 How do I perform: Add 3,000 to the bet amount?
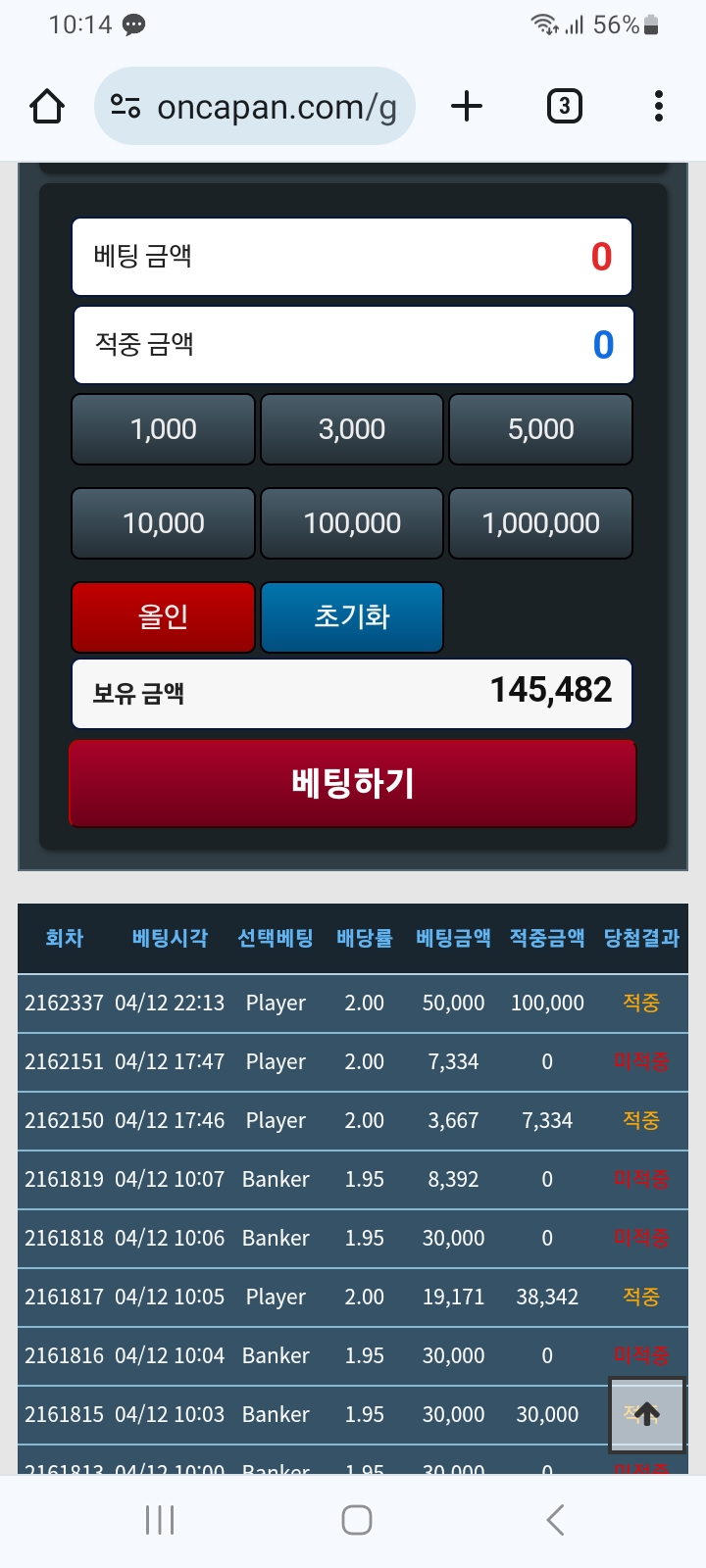pyautogui.click(x=352, y=429)
